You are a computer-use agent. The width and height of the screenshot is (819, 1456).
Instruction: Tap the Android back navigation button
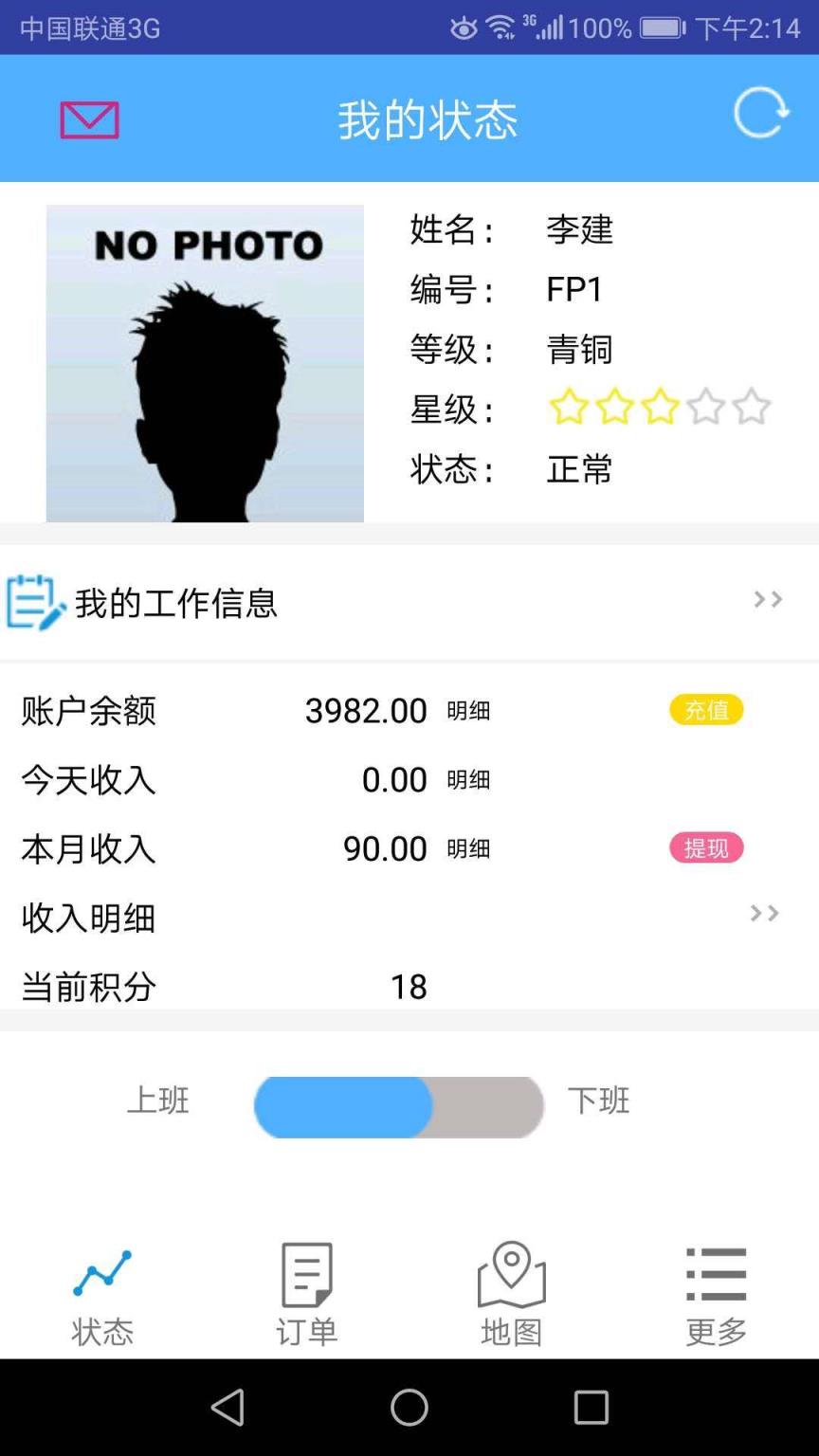pos(227,1409)
